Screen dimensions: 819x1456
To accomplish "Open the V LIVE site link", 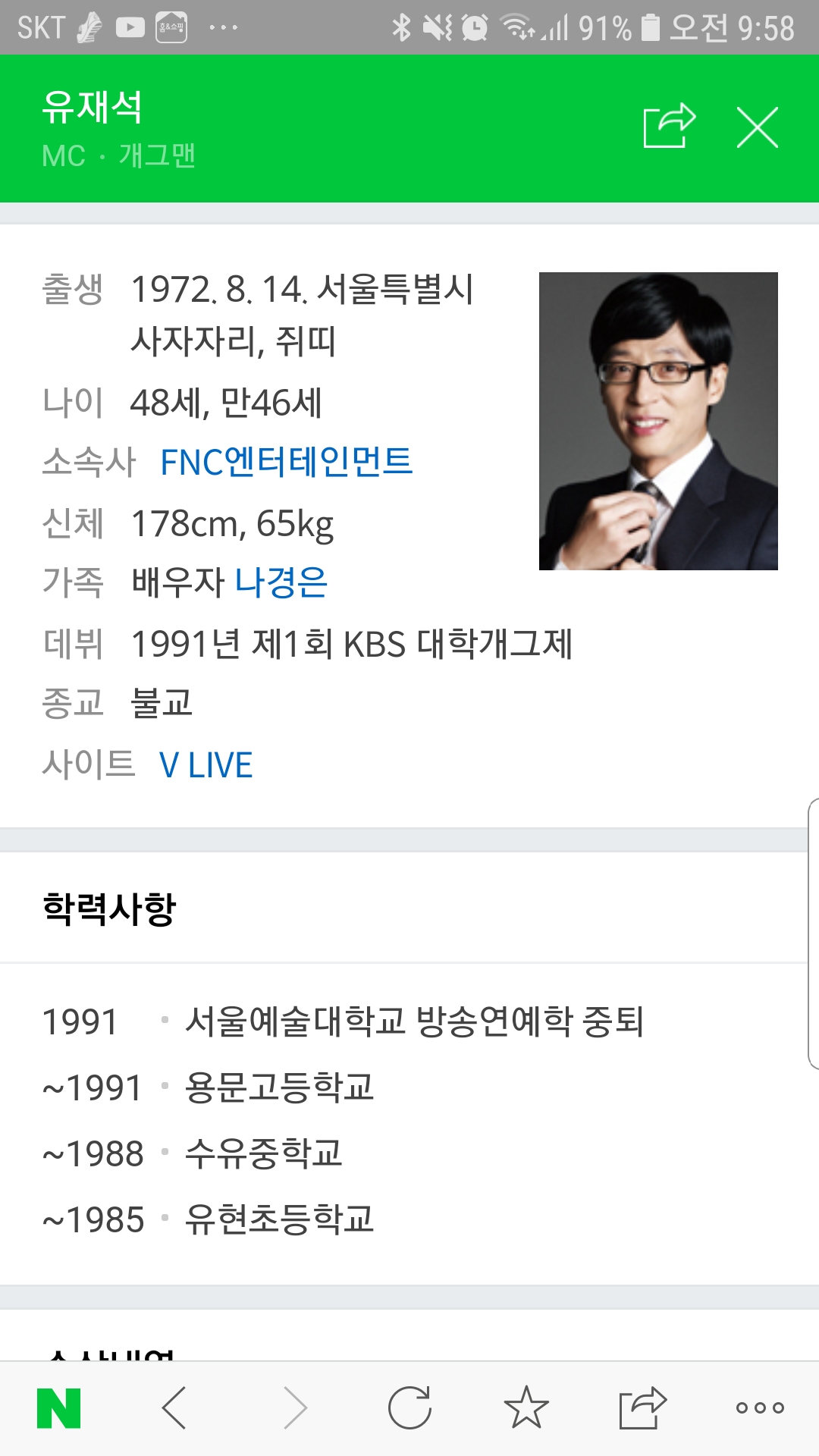I will click(x=206, y=764).
